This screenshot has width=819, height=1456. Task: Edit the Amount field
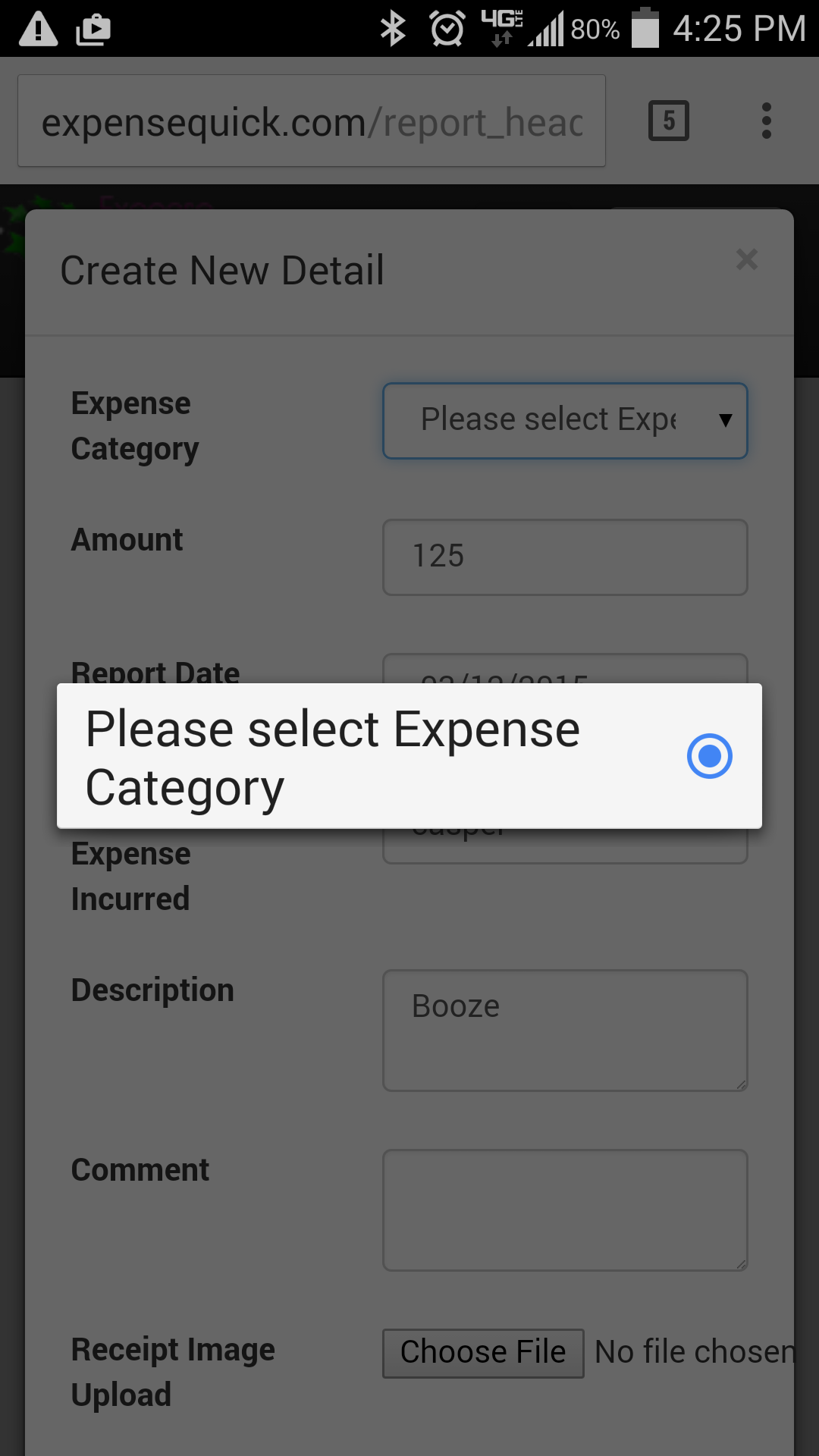click(x=565, y=557)
